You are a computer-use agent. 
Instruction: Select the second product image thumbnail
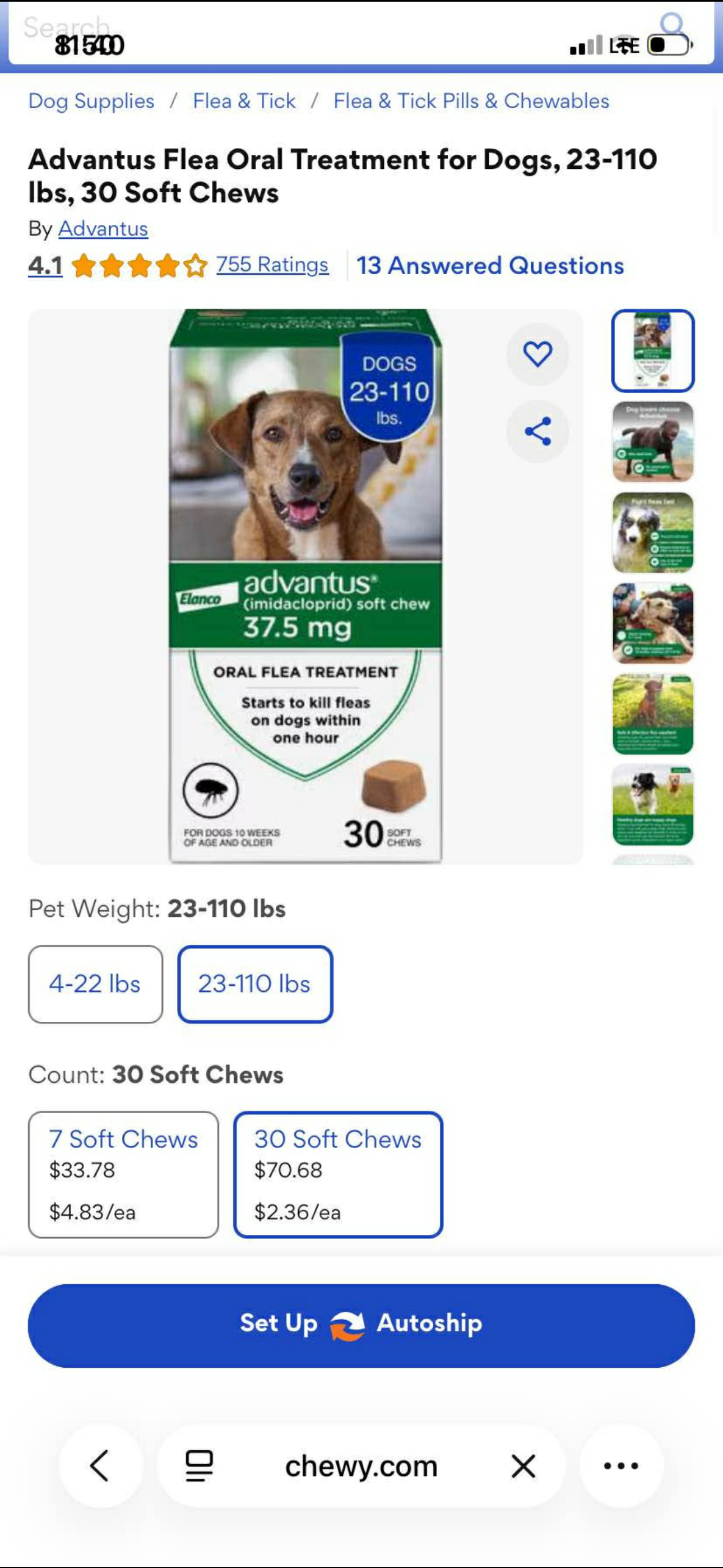652,442
